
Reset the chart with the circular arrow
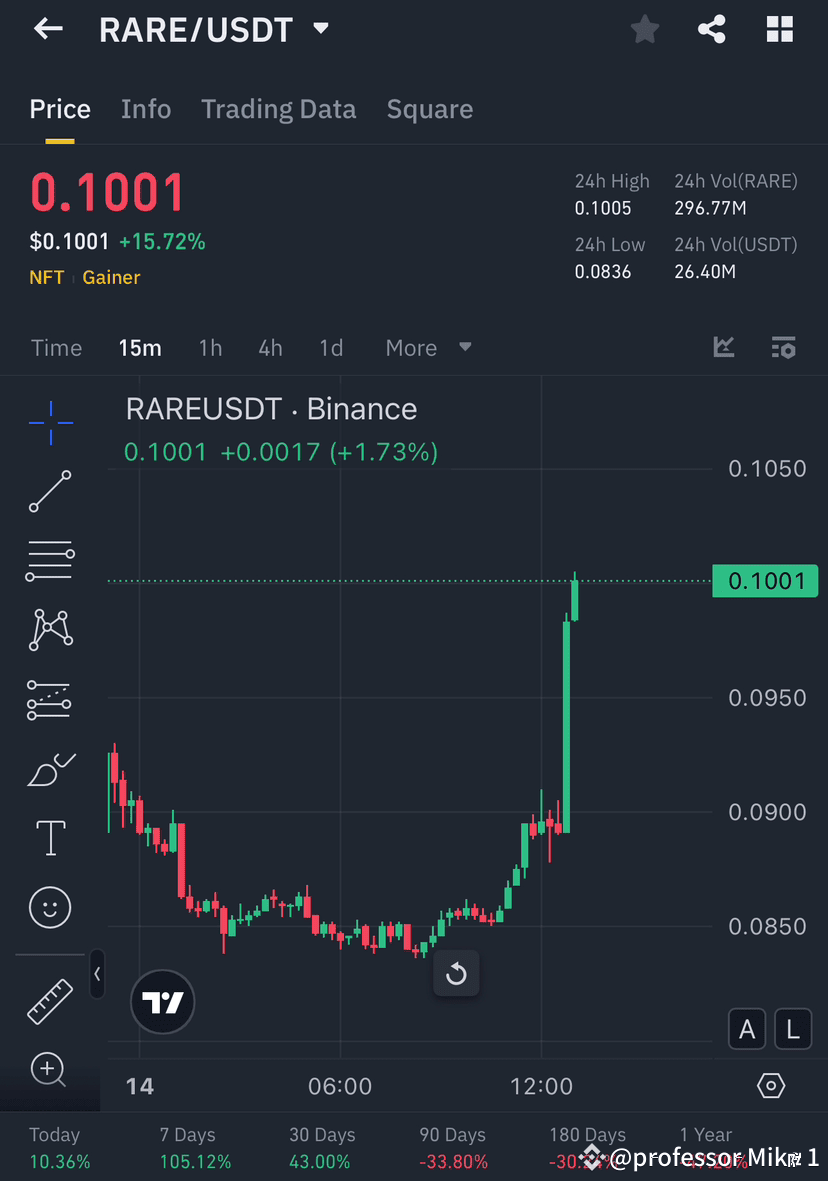tap(456, 973)
